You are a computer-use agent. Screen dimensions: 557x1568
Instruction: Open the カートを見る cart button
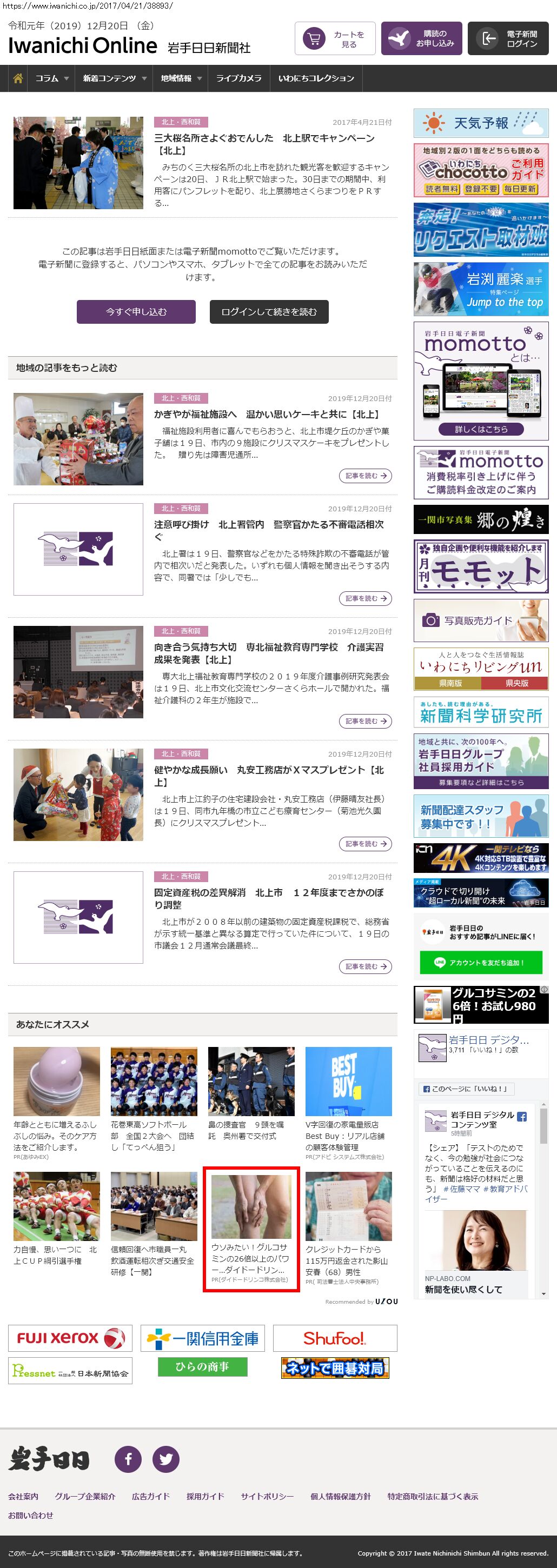[x=335, y=39]
